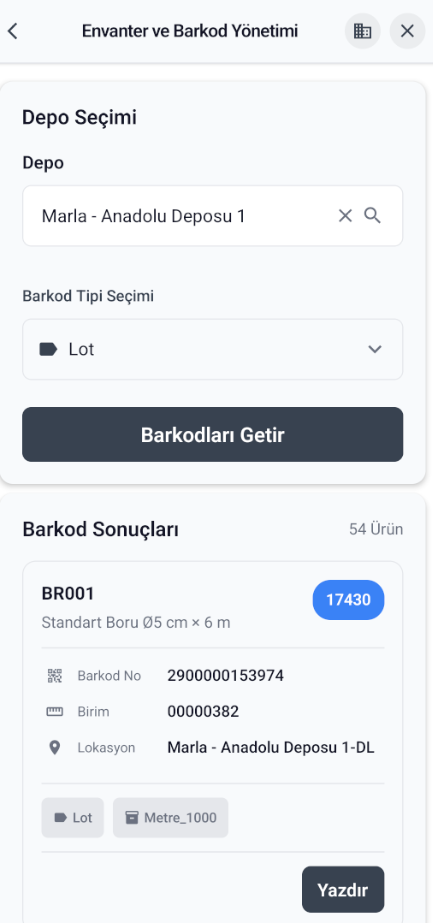
Task: Open the BR001 Standart Boru card
Action: coord(212,742)
